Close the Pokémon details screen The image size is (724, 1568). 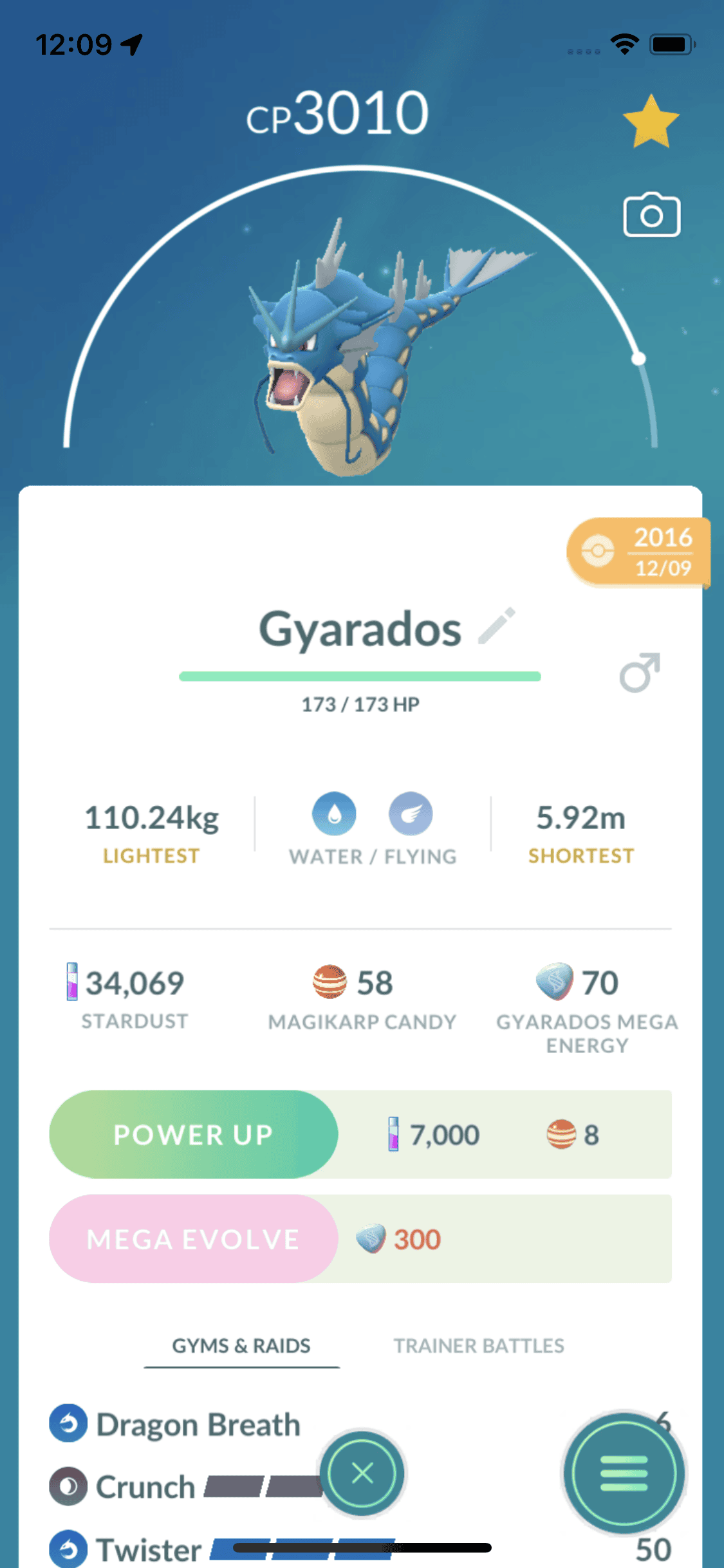coord(362,1473)
